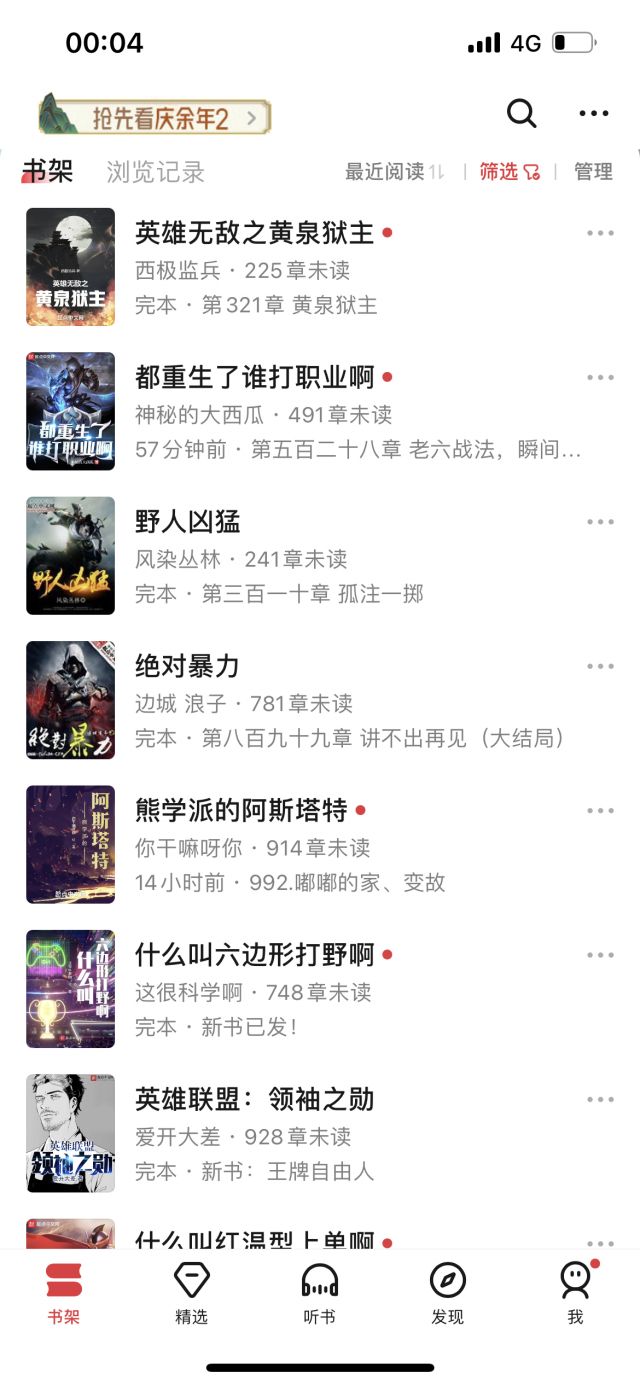Switch to the 发现 tab
Viewport: 640px width, 1385px height.
pos(447,1294)
